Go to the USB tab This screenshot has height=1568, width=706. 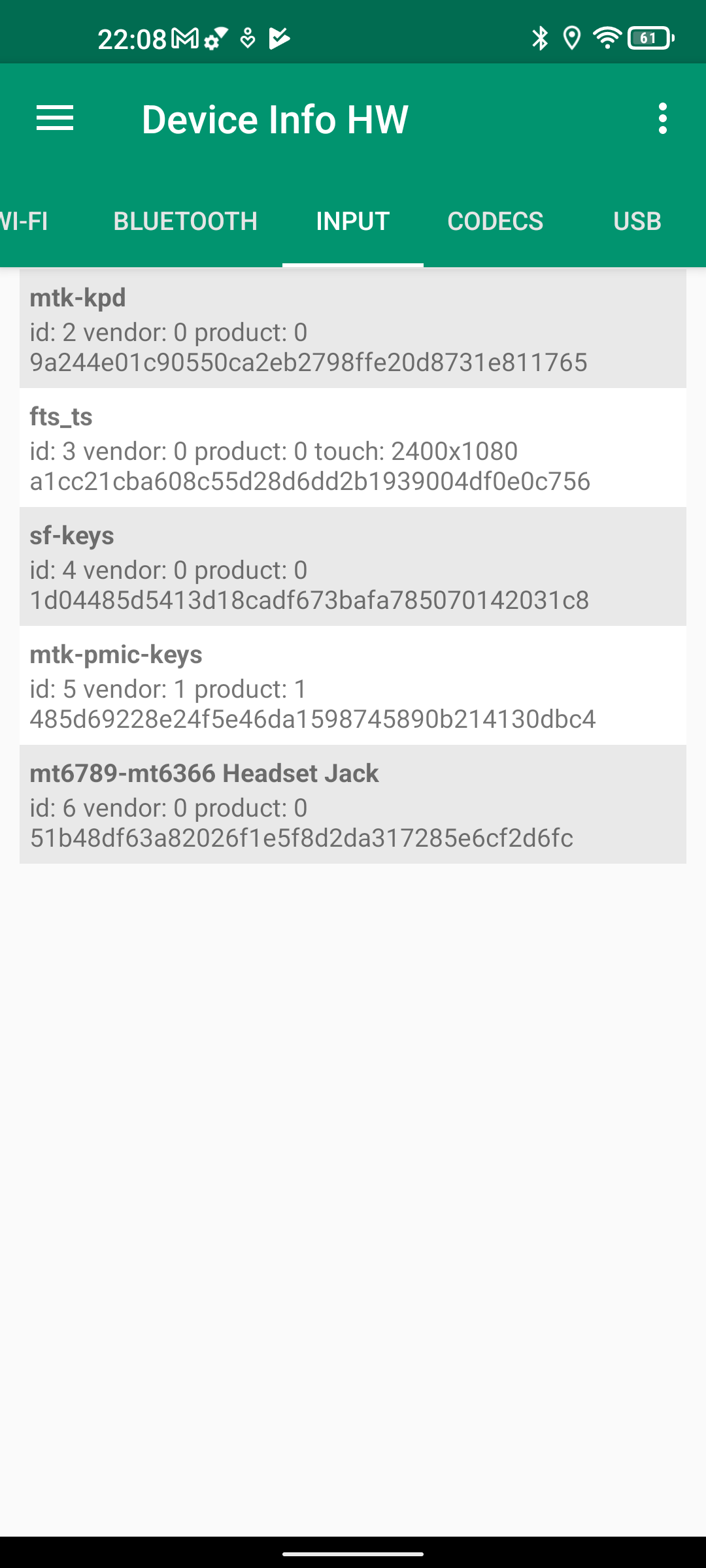pos(637,221)
